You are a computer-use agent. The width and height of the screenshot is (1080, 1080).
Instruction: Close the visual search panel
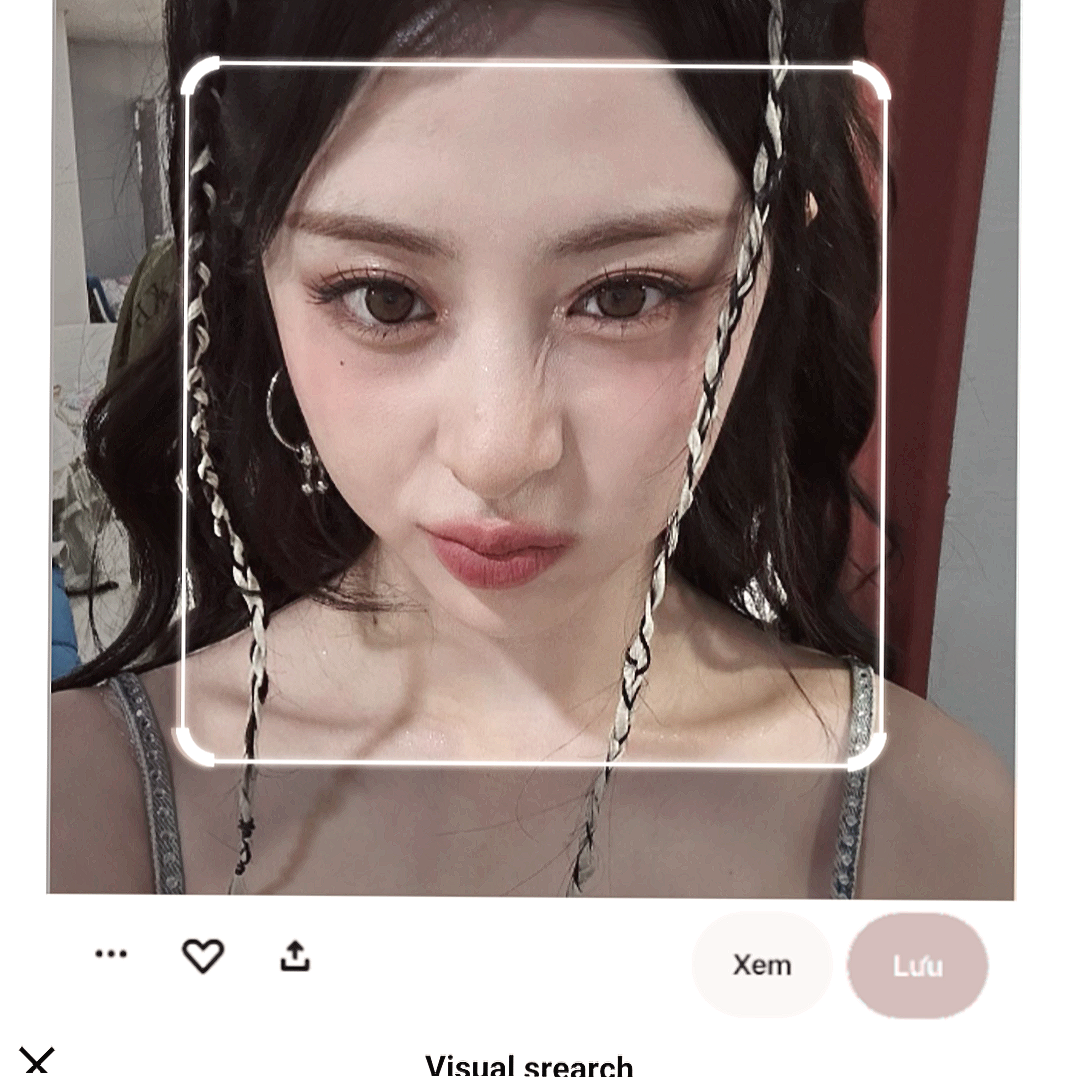click(x=37, y=1061)
